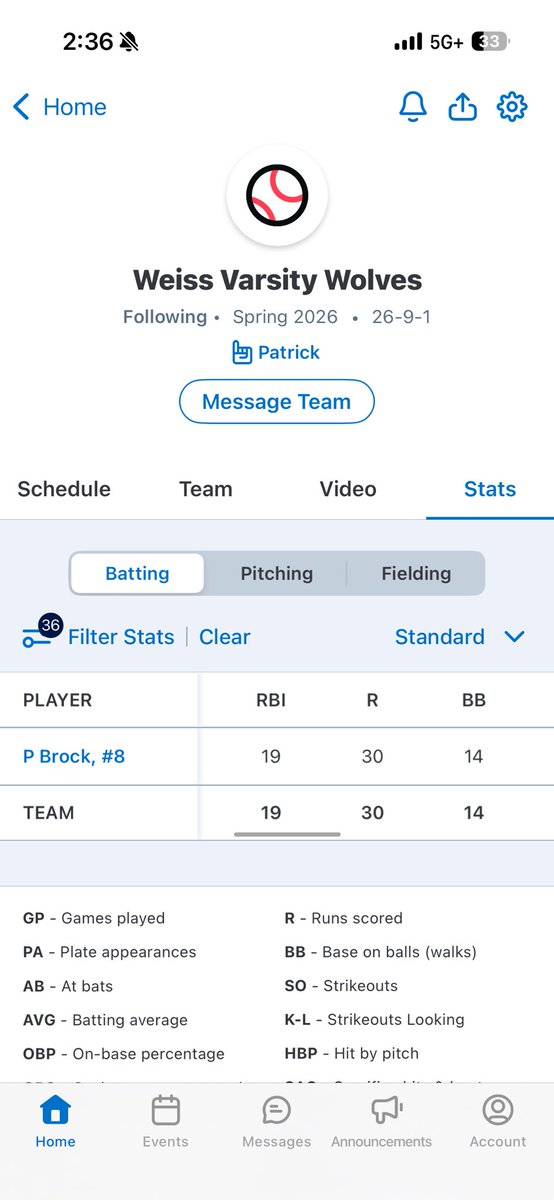
Task: Open the Account tab
Action: pyautogui.click(x=498, y=1122)
